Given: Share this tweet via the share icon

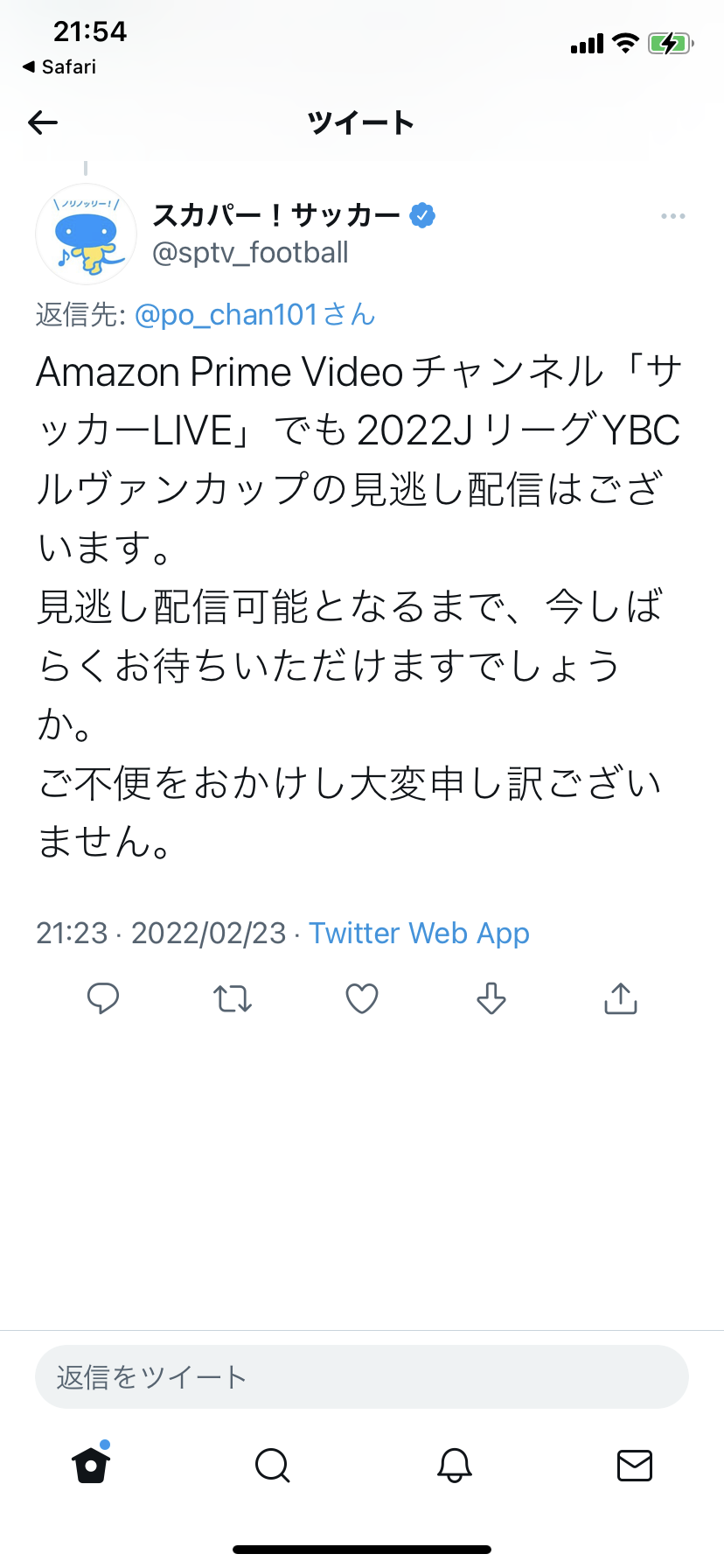Looking at the screenshot, I should [621, 998].
